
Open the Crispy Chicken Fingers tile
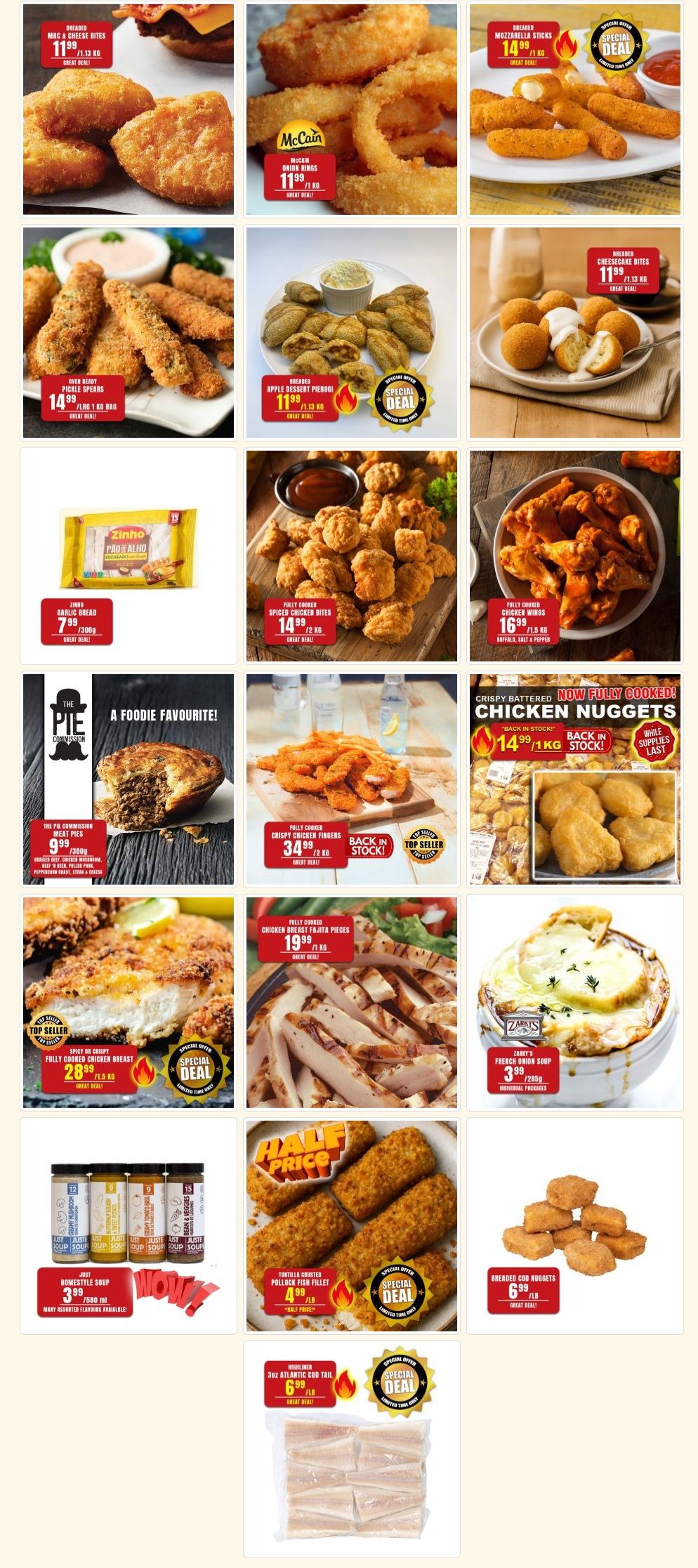(352, 779)
